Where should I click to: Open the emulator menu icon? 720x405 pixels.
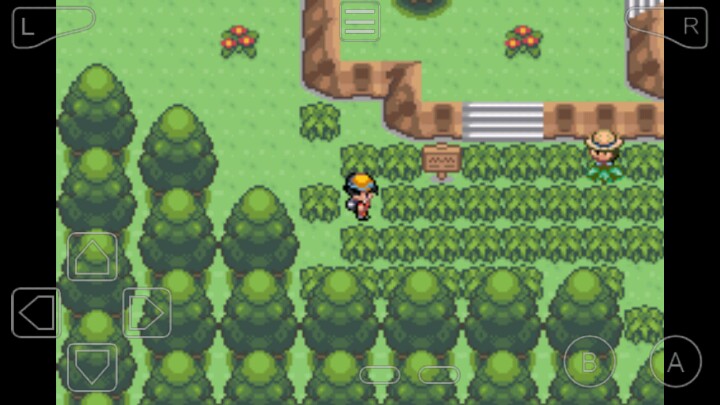[360, 20]
